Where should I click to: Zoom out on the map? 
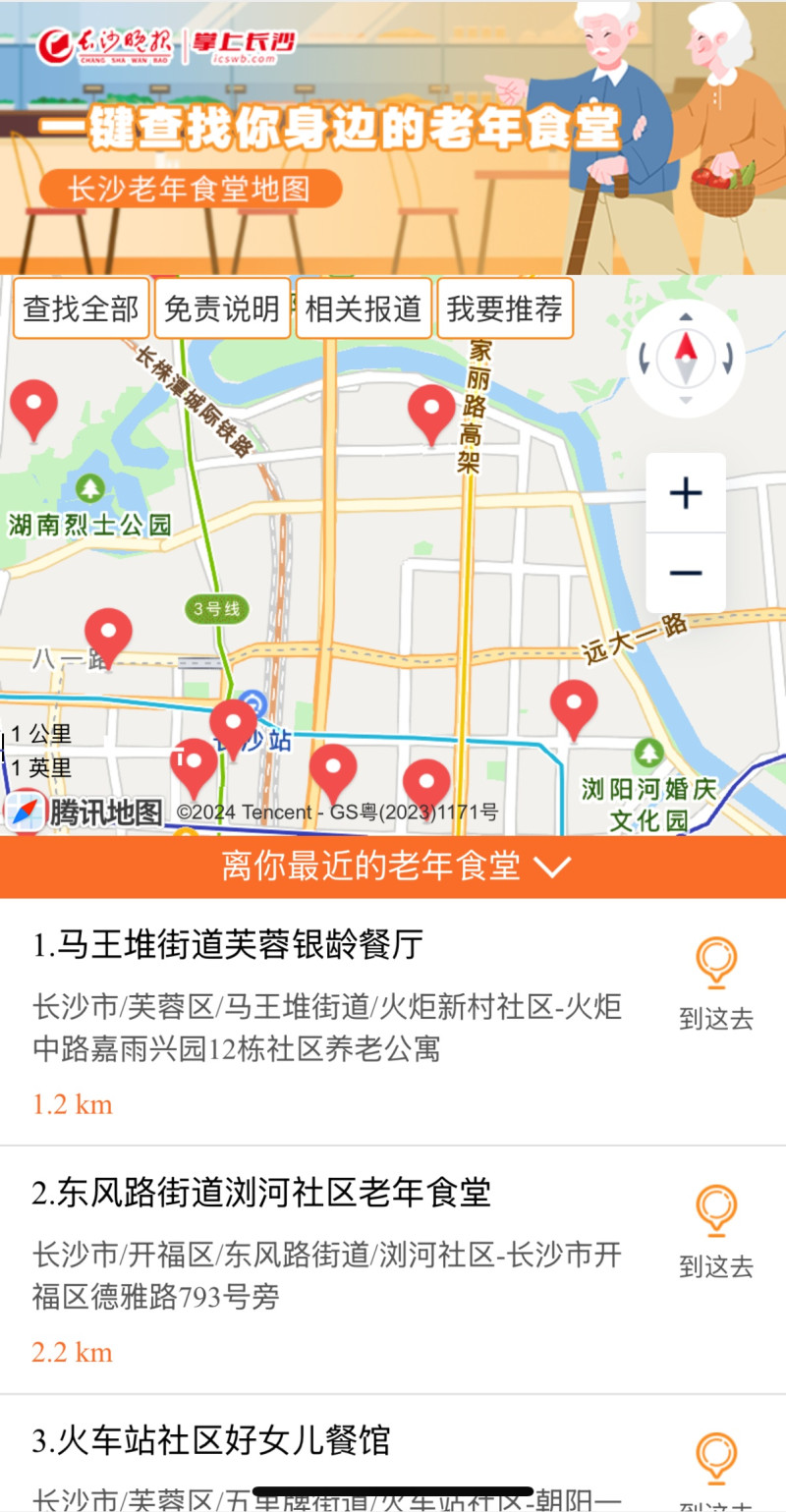point(686,573)
